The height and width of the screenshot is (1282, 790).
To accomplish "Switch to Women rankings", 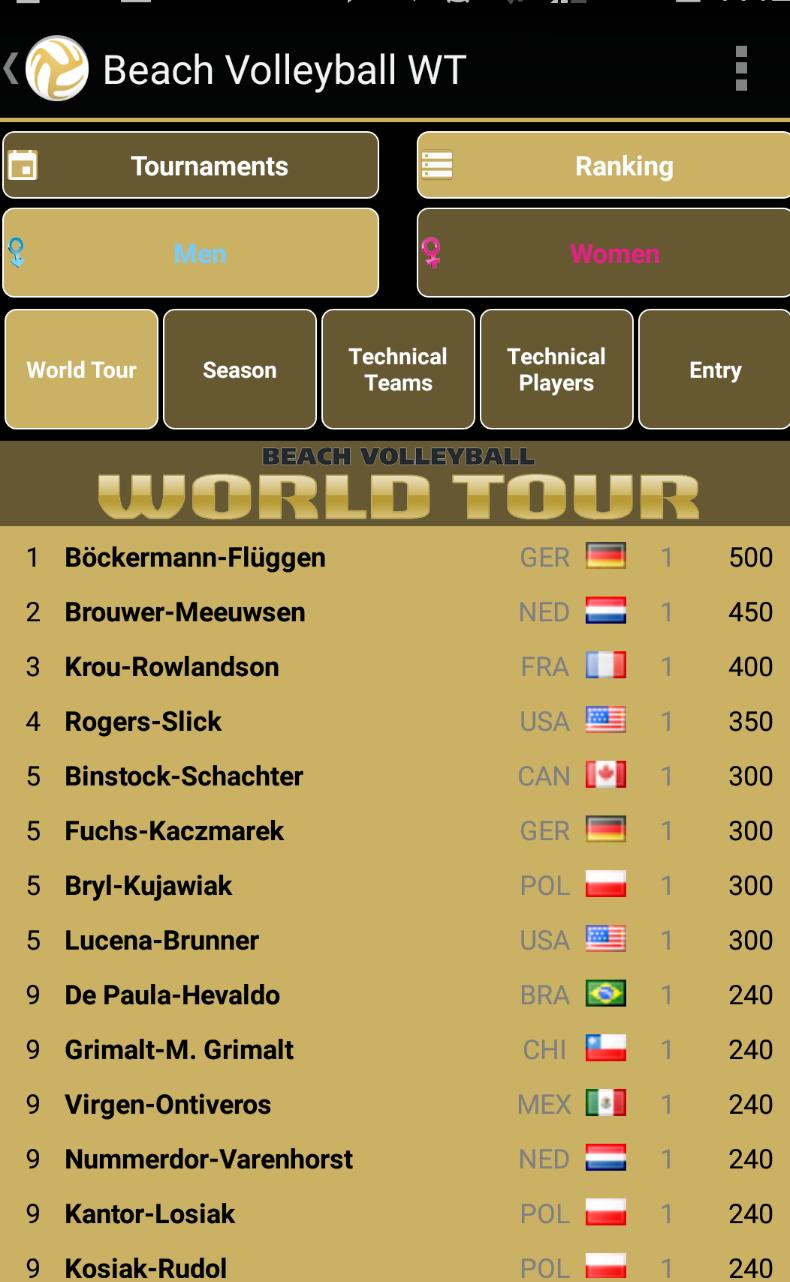I will tap(604, 253).
